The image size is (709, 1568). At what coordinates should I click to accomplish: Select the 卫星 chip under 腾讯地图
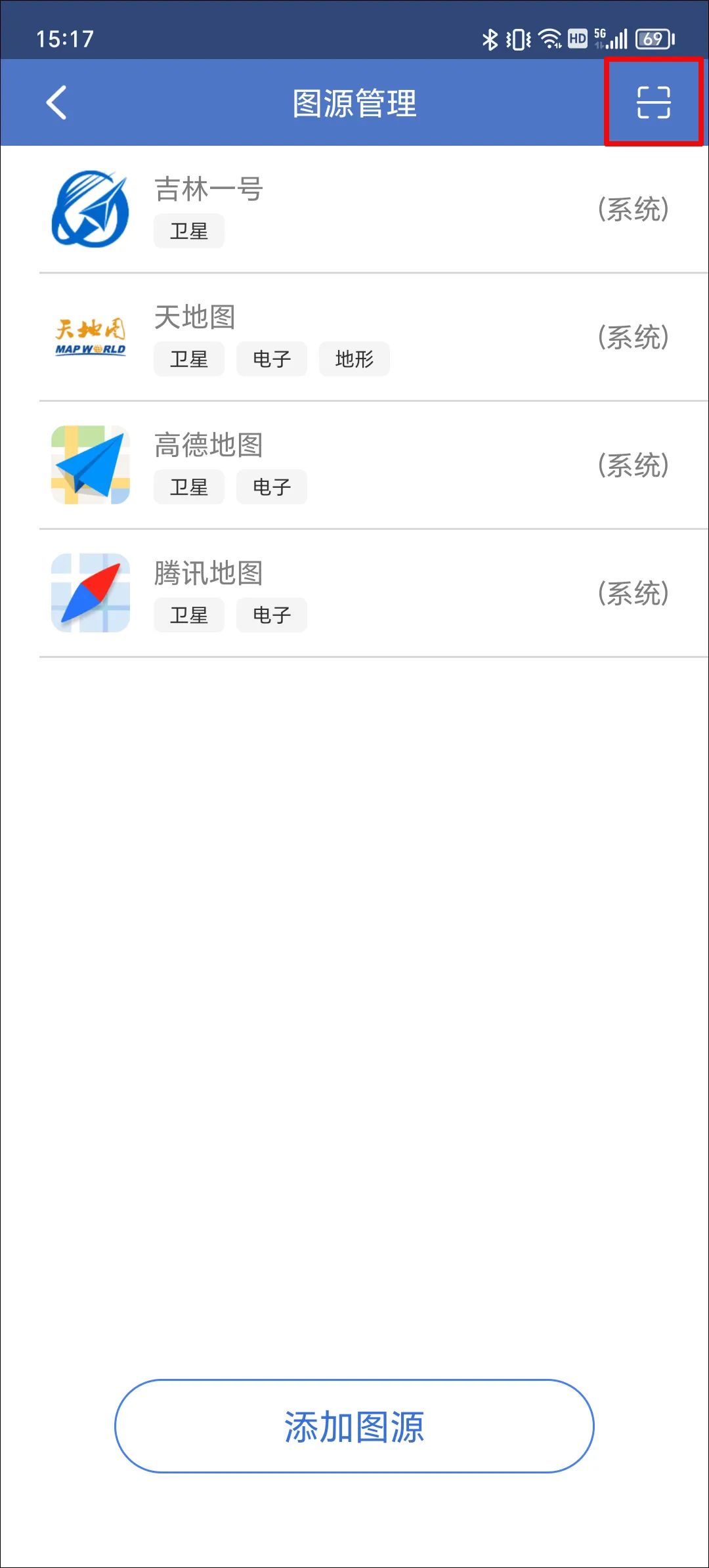tap(189, 615)
